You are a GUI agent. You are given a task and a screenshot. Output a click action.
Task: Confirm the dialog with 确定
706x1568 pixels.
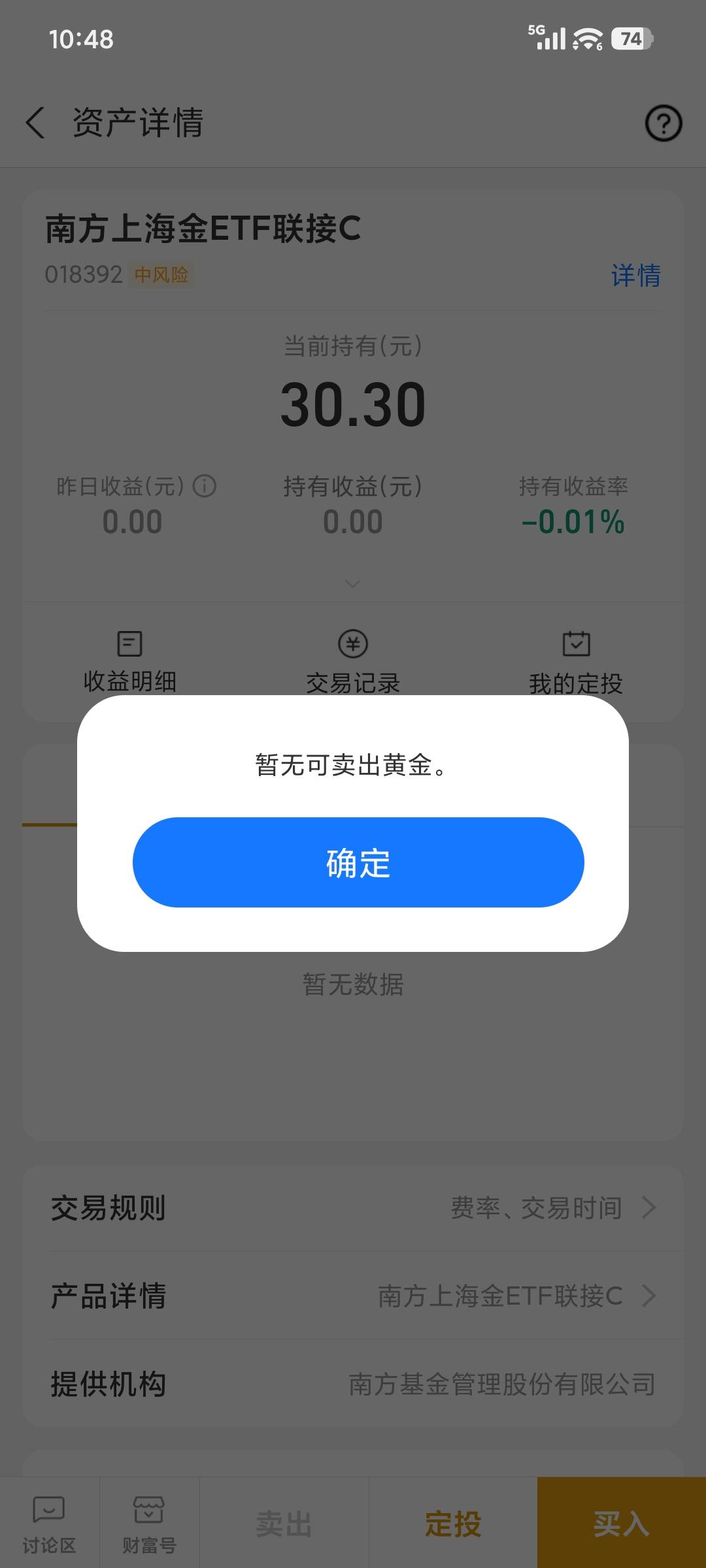(x=358, y=862)
